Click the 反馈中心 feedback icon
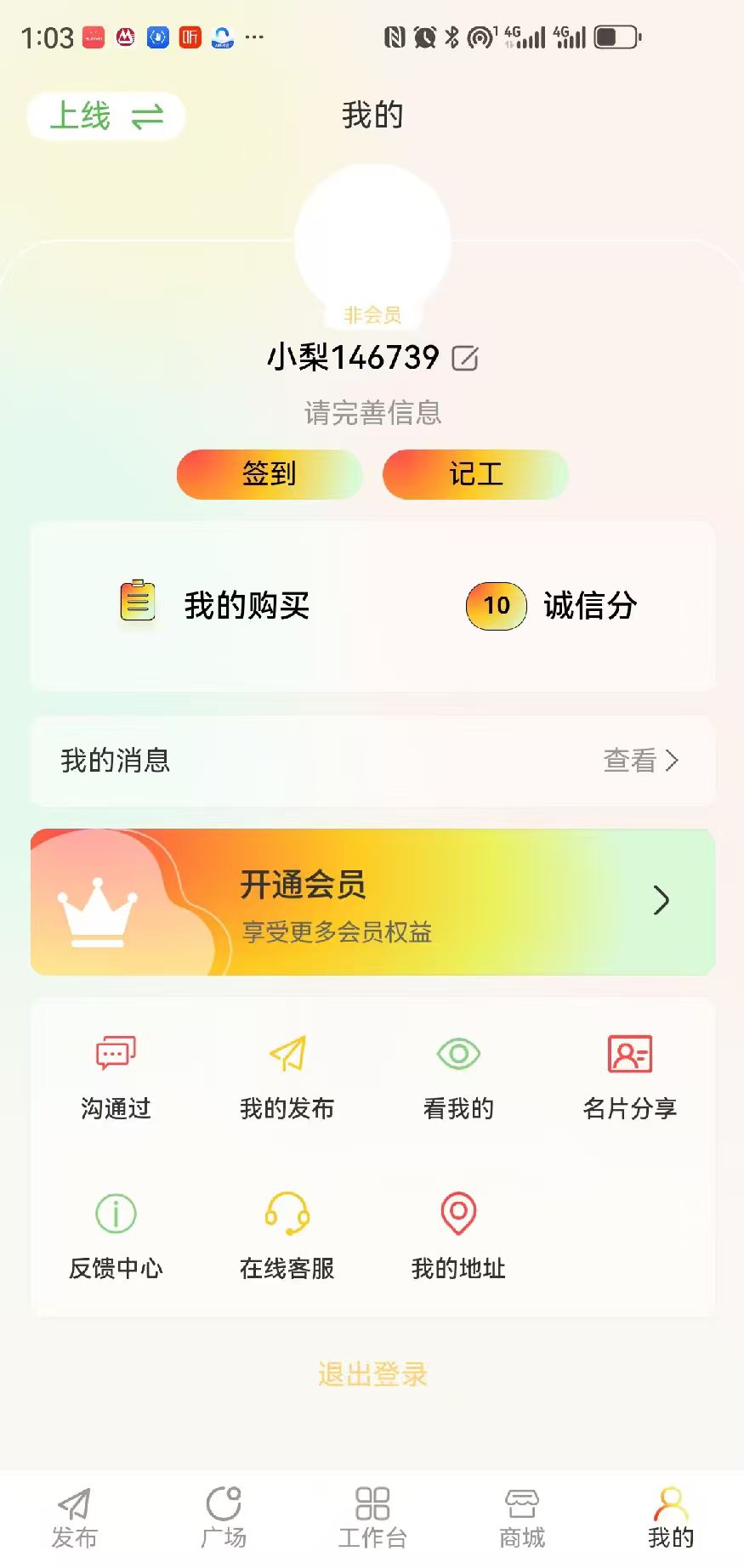The height and width of the screenshot is (1568, 744). coord(115,1213)
